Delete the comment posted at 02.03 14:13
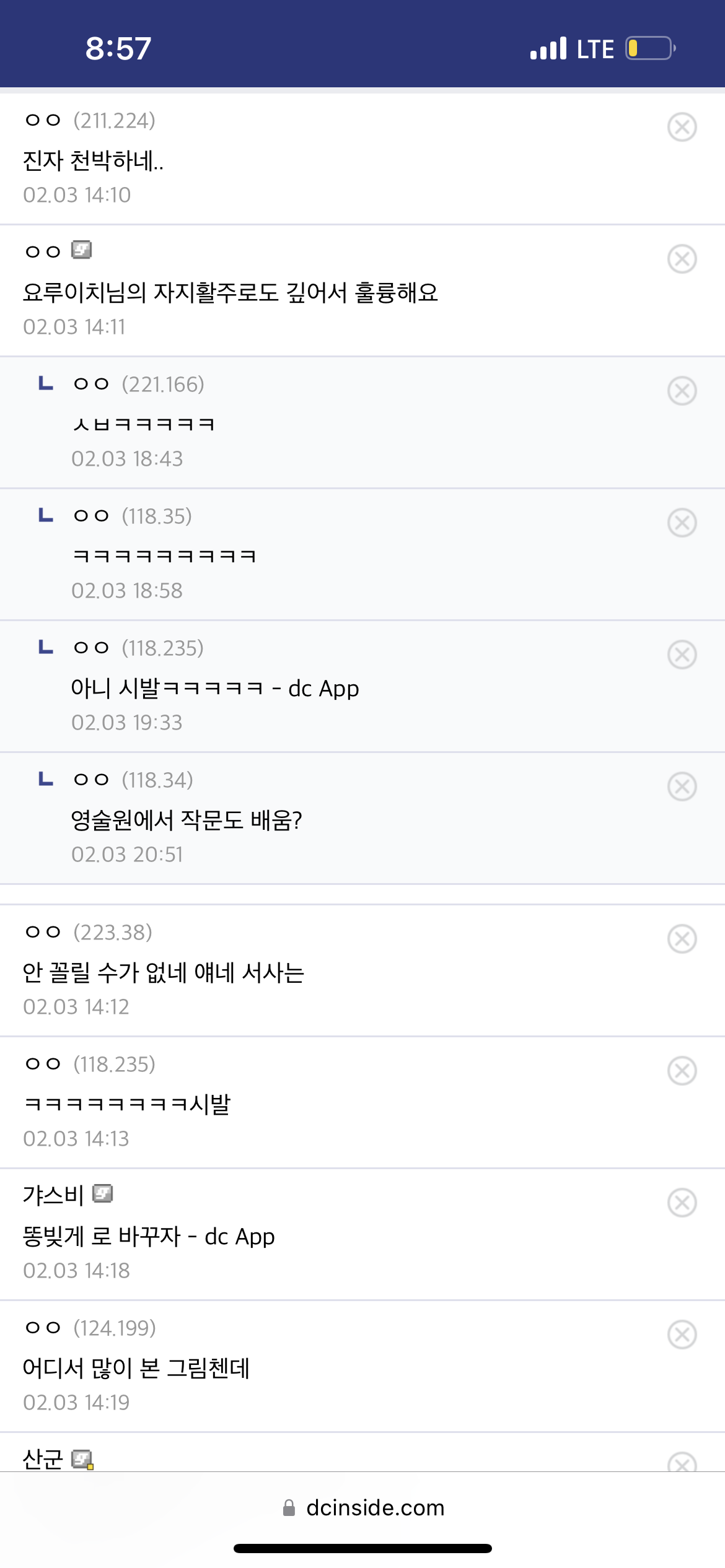 tap(682, 1071)
